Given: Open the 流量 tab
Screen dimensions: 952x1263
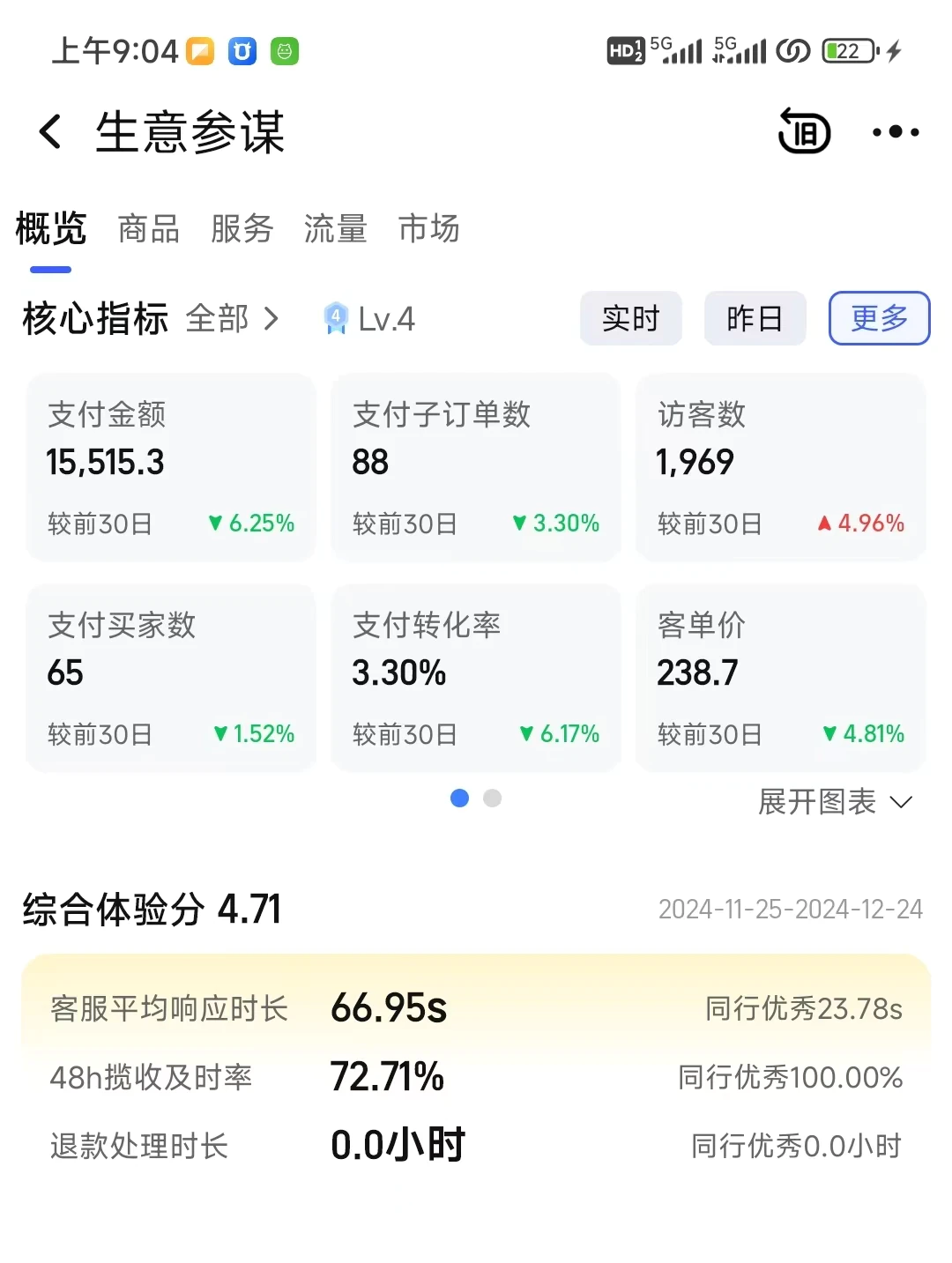Looking at the screenshot, I should 335,229.
